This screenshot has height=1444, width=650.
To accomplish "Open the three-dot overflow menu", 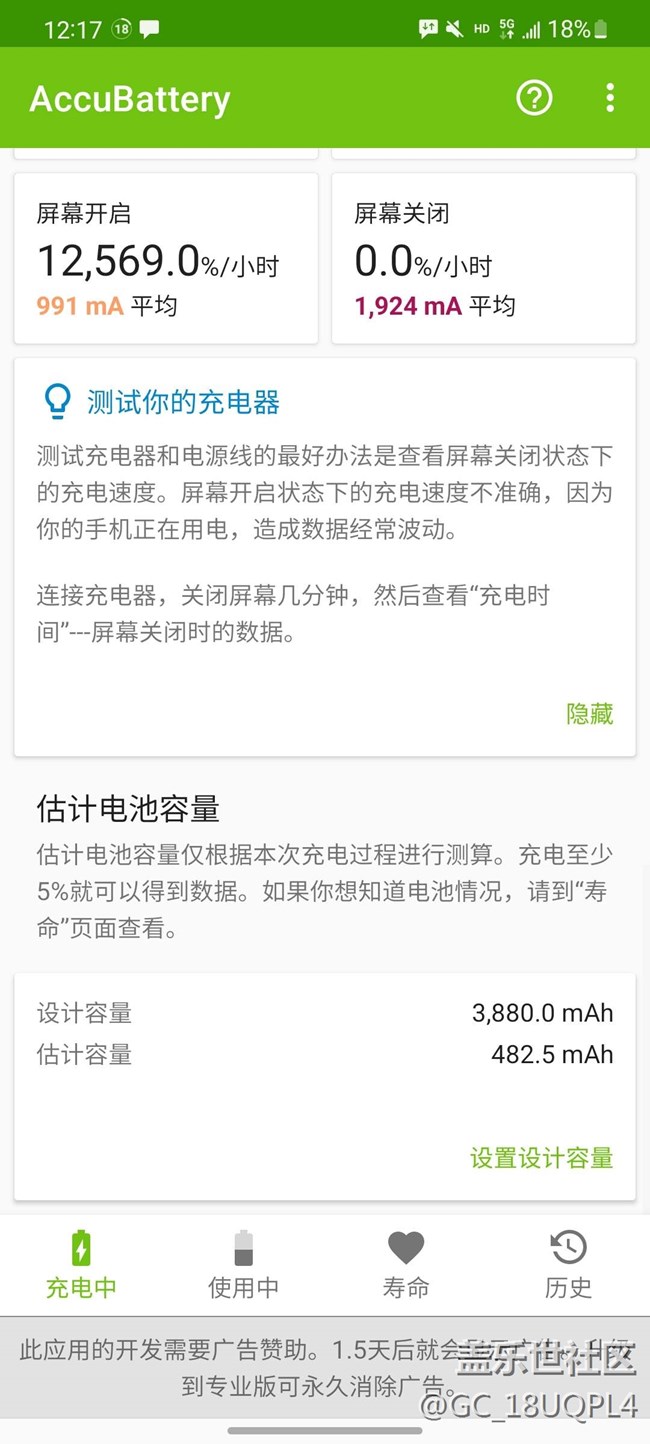I will point(610,98).
